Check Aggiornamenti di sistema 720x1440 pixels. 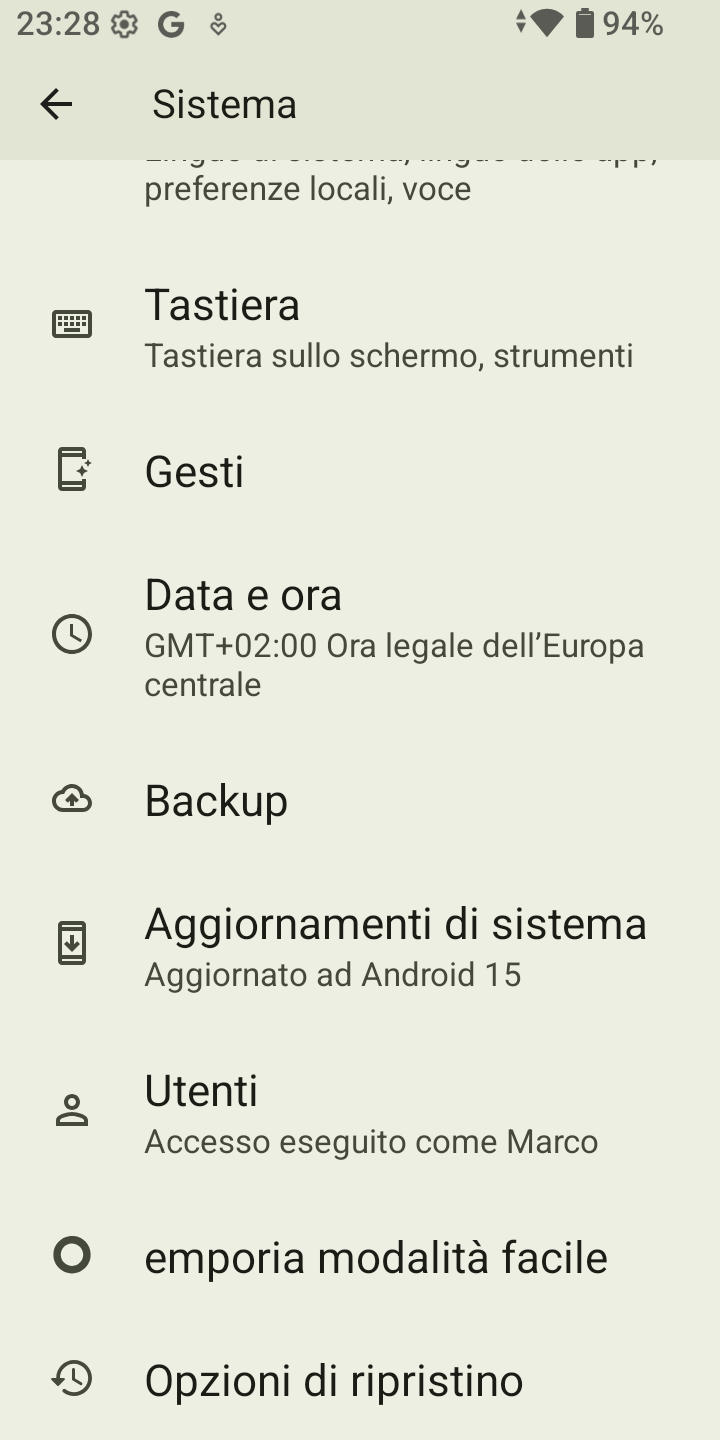[x=360, y=945]
